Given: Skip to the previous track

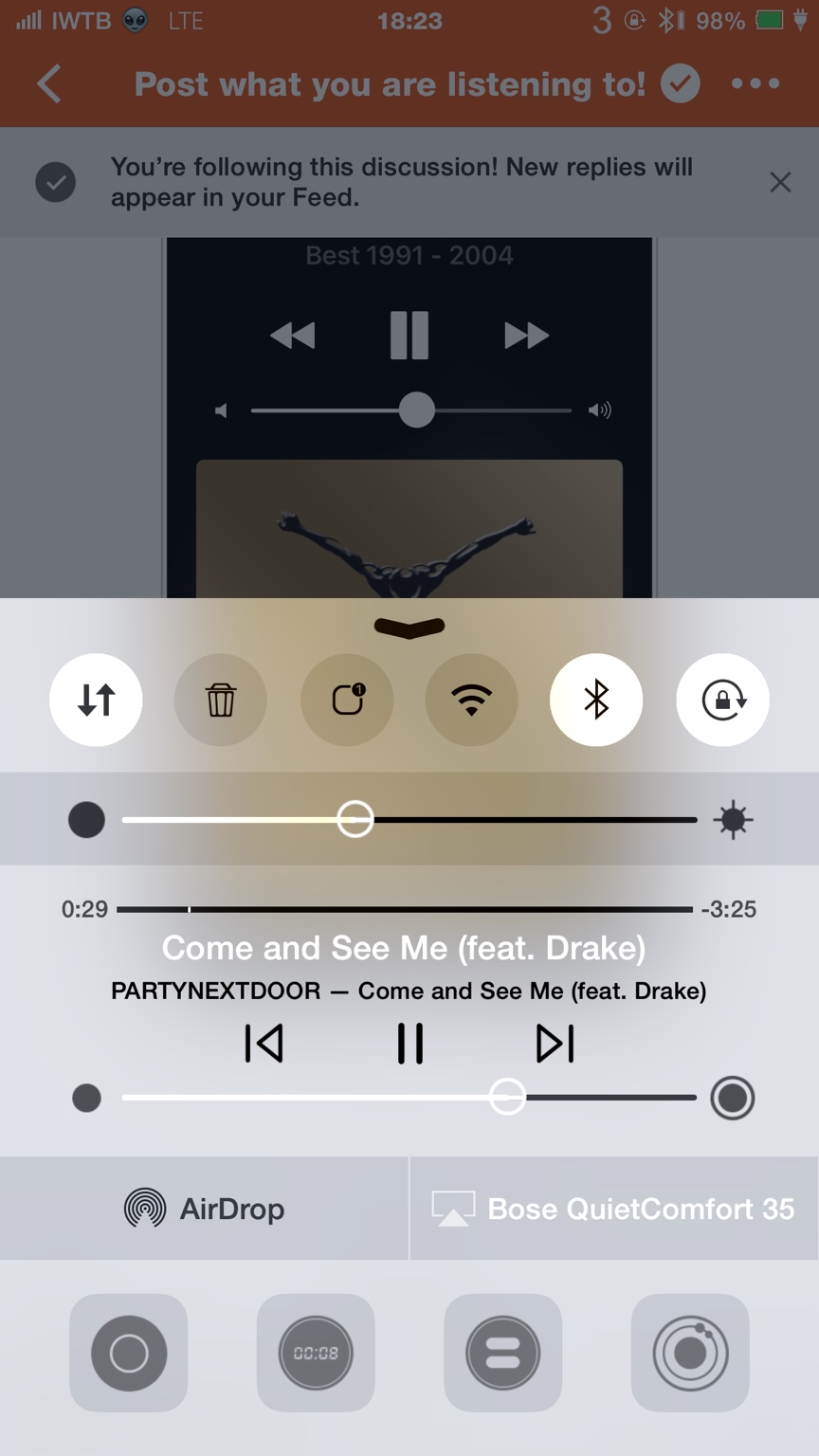Looking at the screenshot, I should click(x=264, y=1044).
